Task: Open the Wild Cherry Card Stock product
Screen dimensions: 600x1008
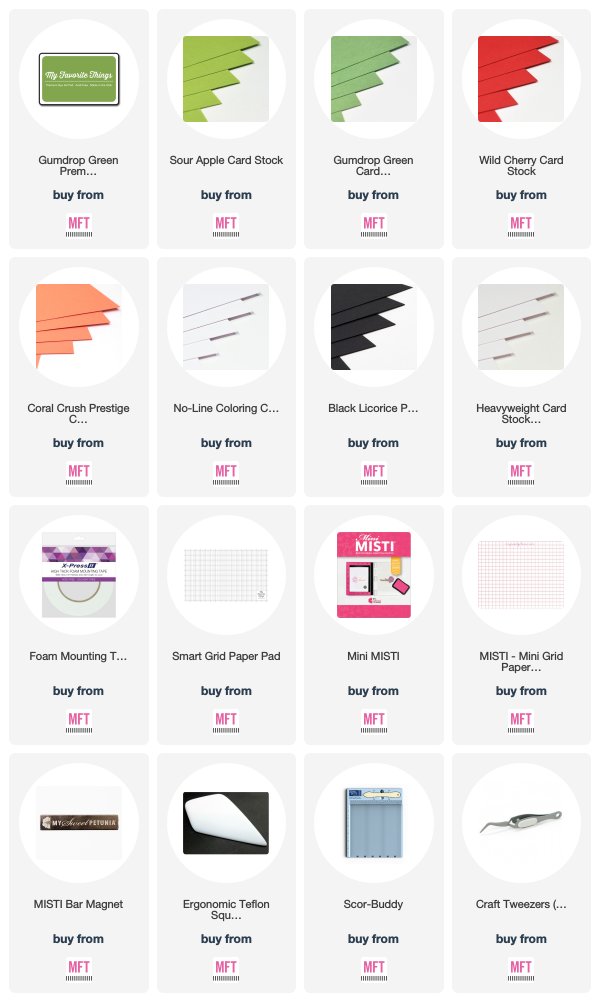Action: point(522,129)
